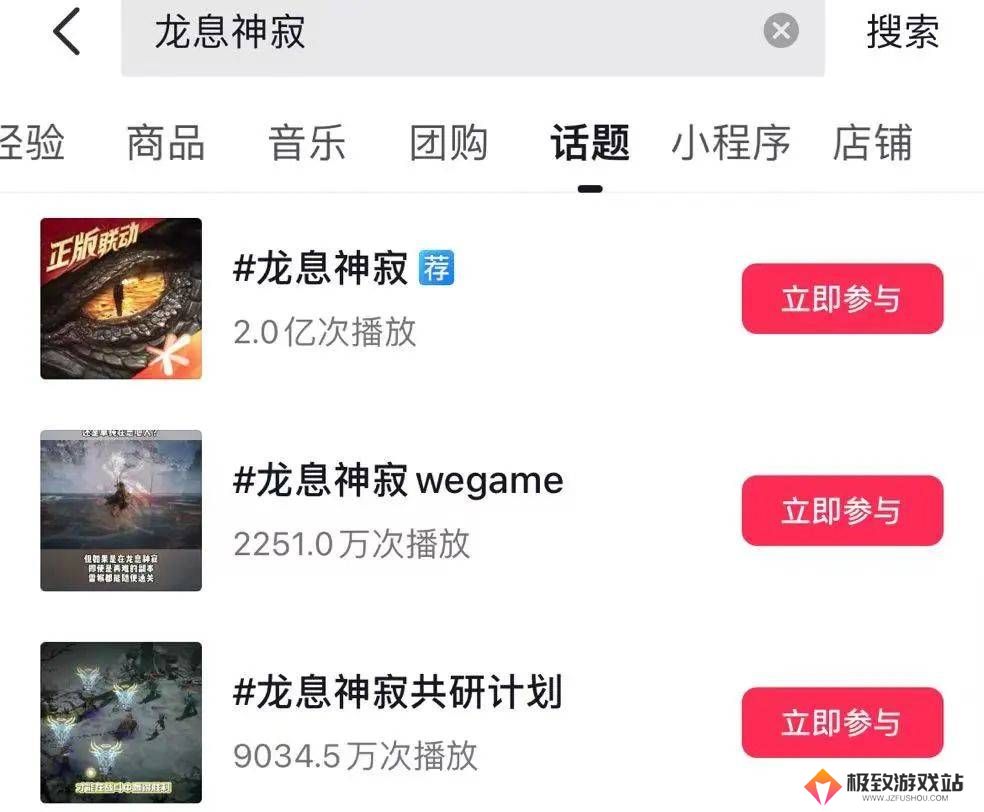Image resolution: width=984 pixels, height=812 pixels.
Task: Switch to the 音乐 tab
Action: [307, 143]
